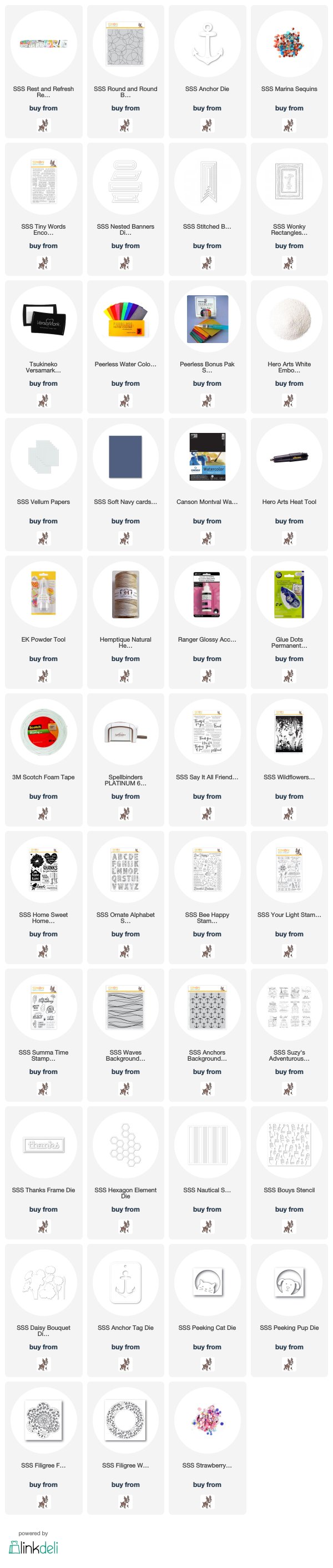Tap store icon under Spellbinders PLATINUM 6
The width and height of the screenshot is (333, 1568).
point(125,814)
